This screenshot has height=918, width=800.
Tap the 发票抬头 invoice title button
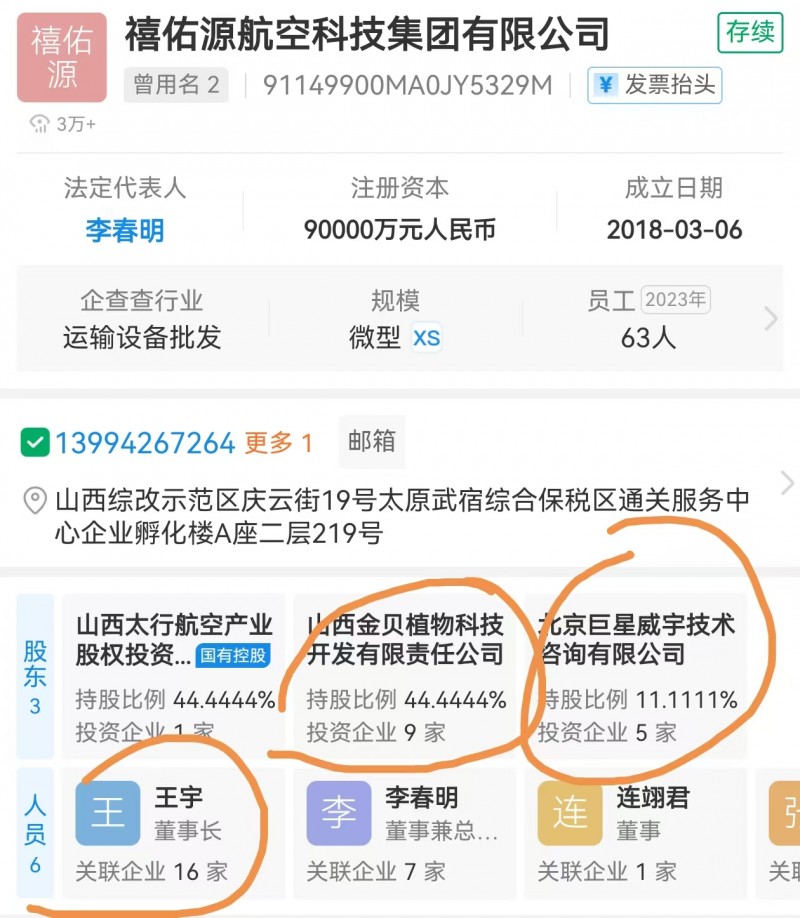(x=655, y=86)
